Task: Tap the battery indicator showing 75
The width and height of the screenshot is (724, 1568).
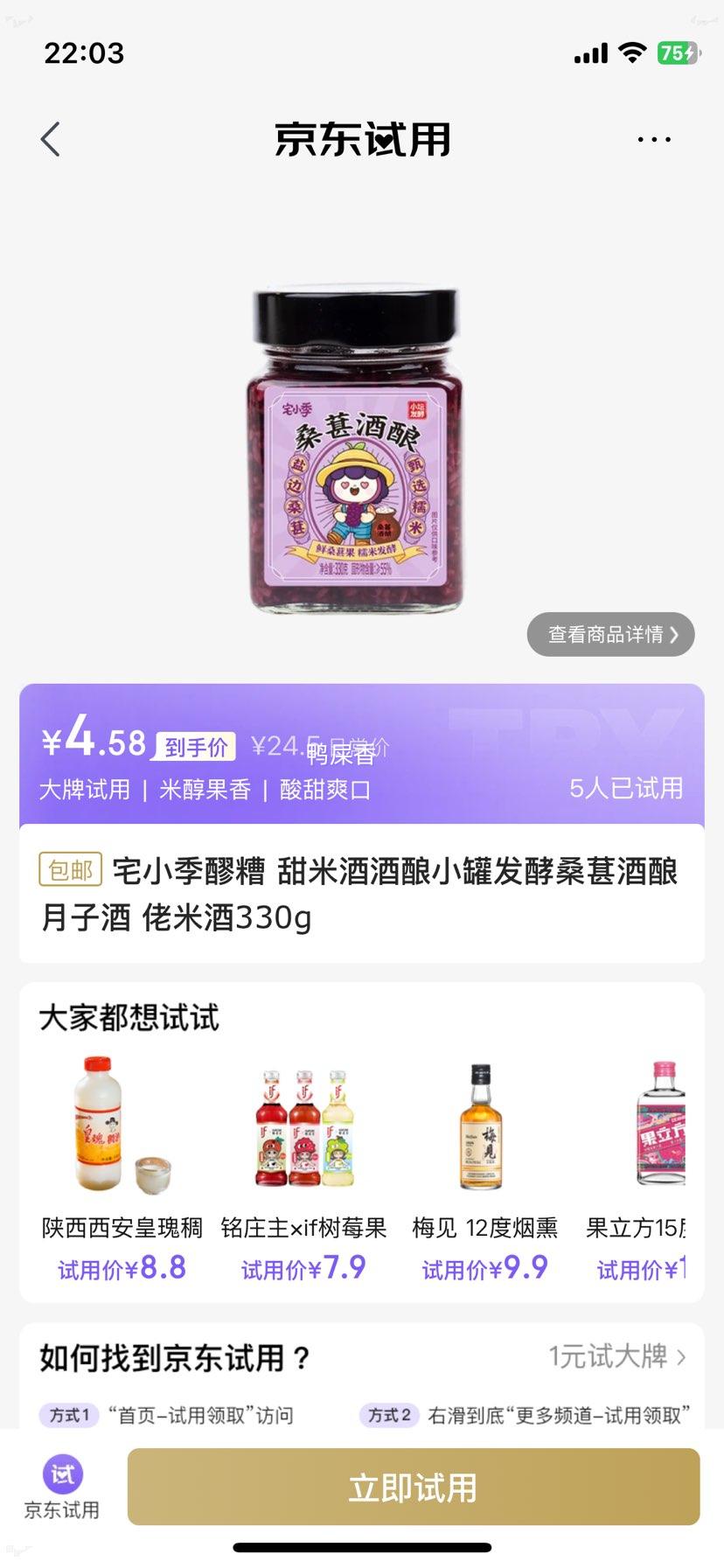Action: 678,52
